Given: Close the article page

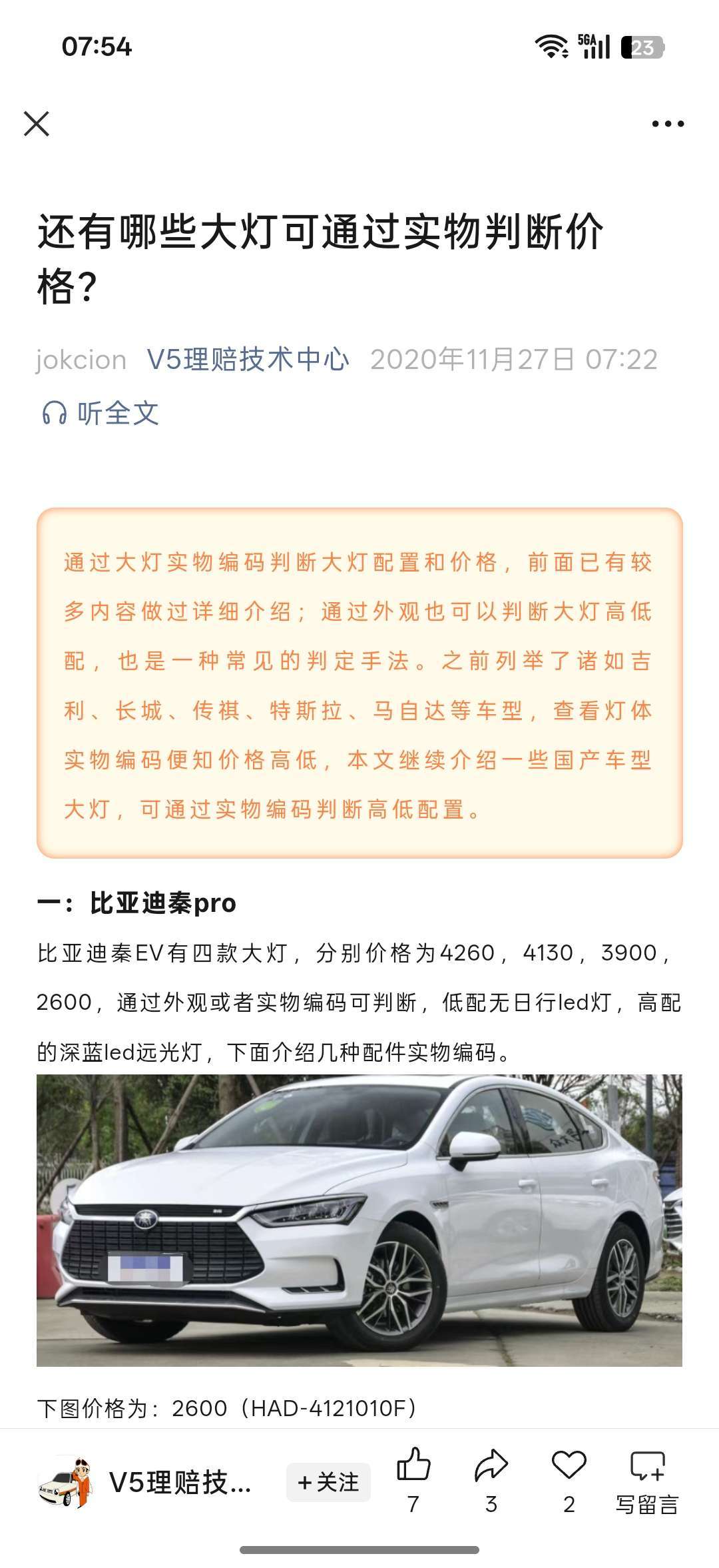Looking at the screenshot, I should pos(37,124).
